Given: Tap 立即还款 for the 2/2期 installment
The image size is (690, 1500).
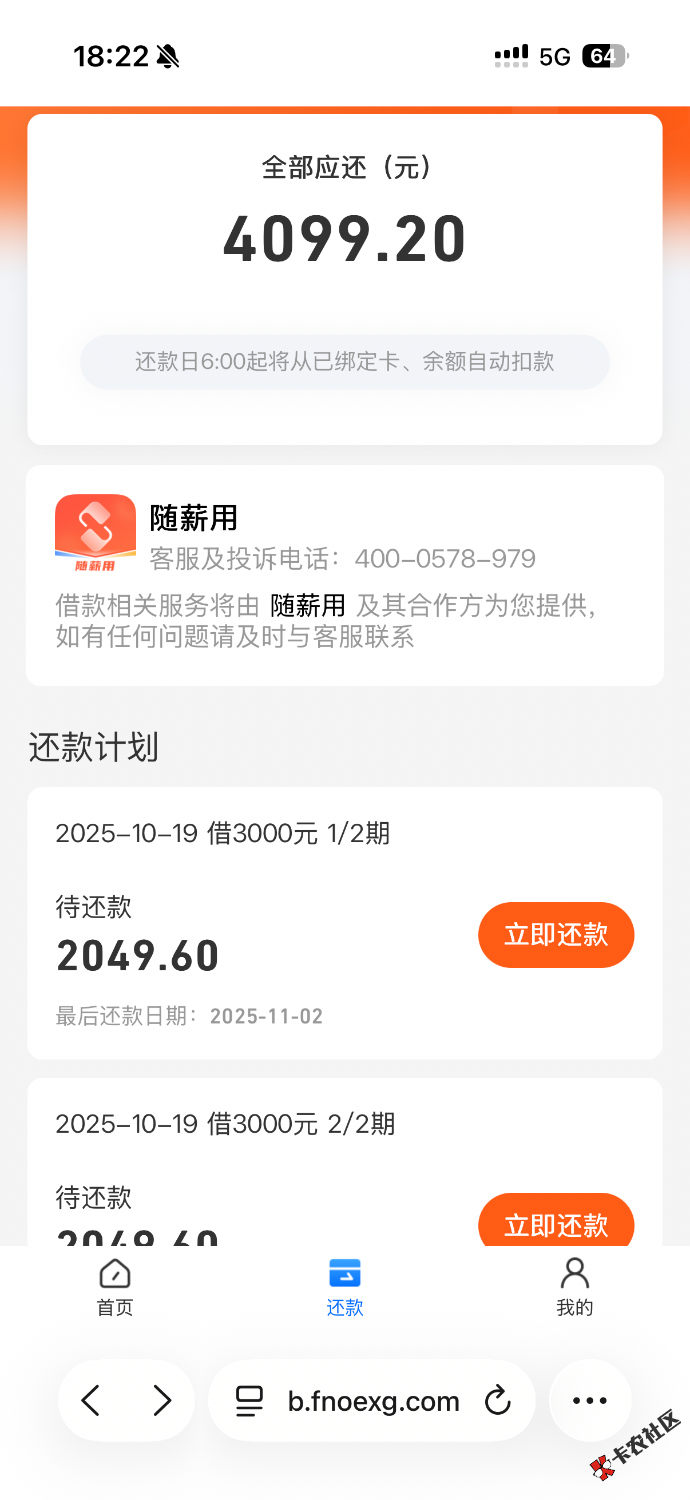Looking at the screenshot, I should [x=556, y=1223].
